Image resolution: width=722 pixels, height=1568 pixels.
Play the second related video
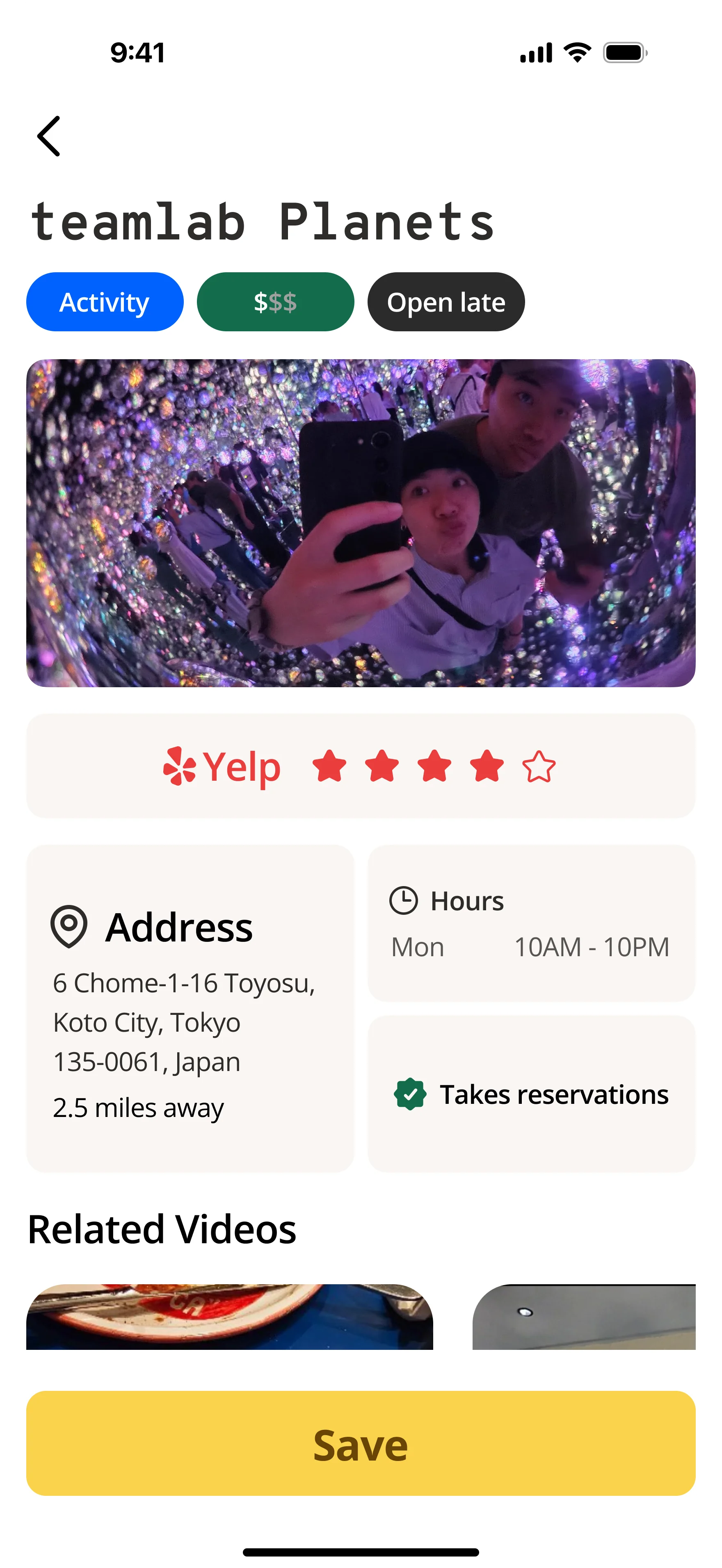[x=584, y=1317]
